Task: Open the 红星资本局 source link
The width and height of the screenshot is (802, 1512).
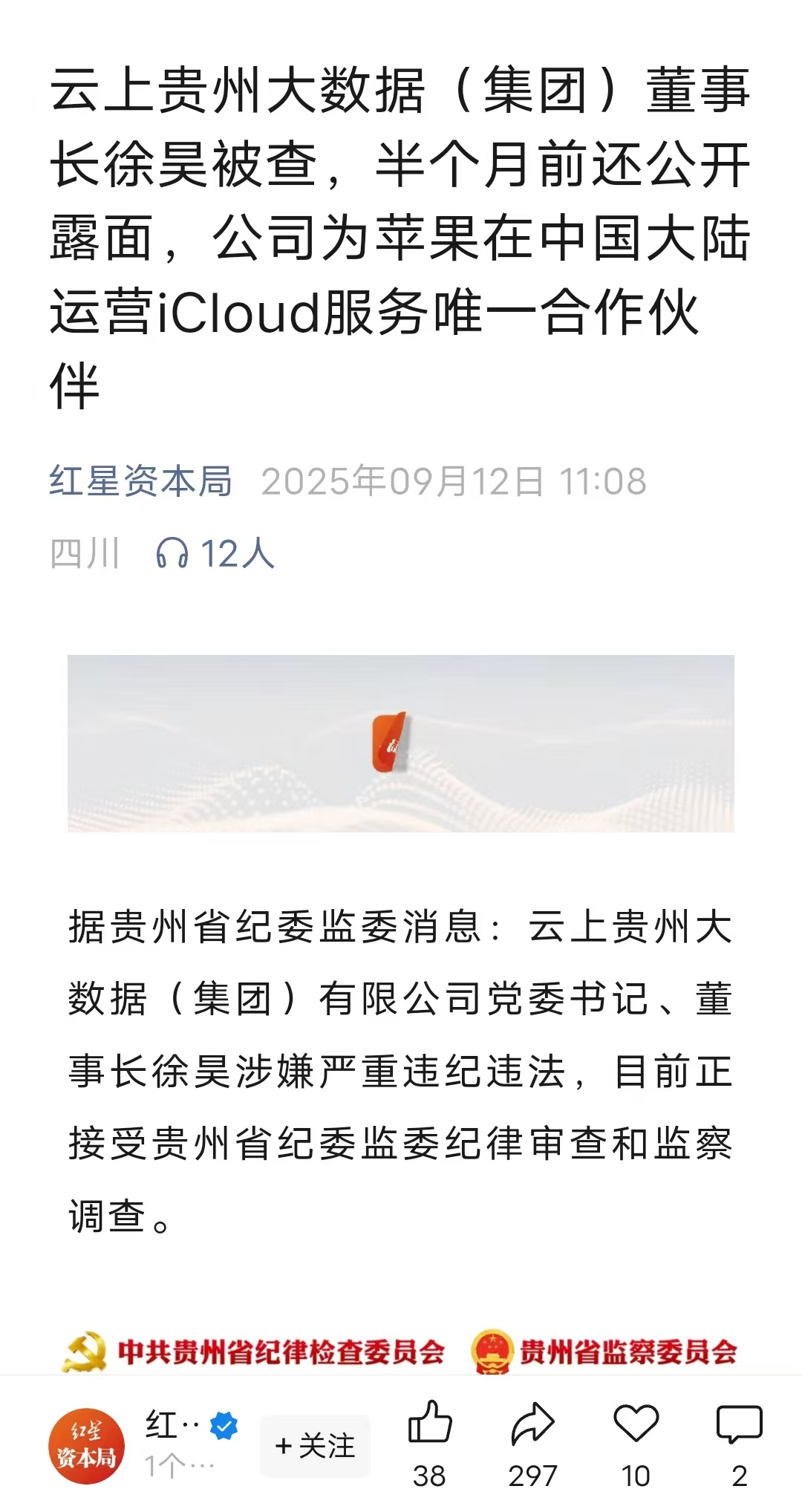Action: [x=140, y=481]
